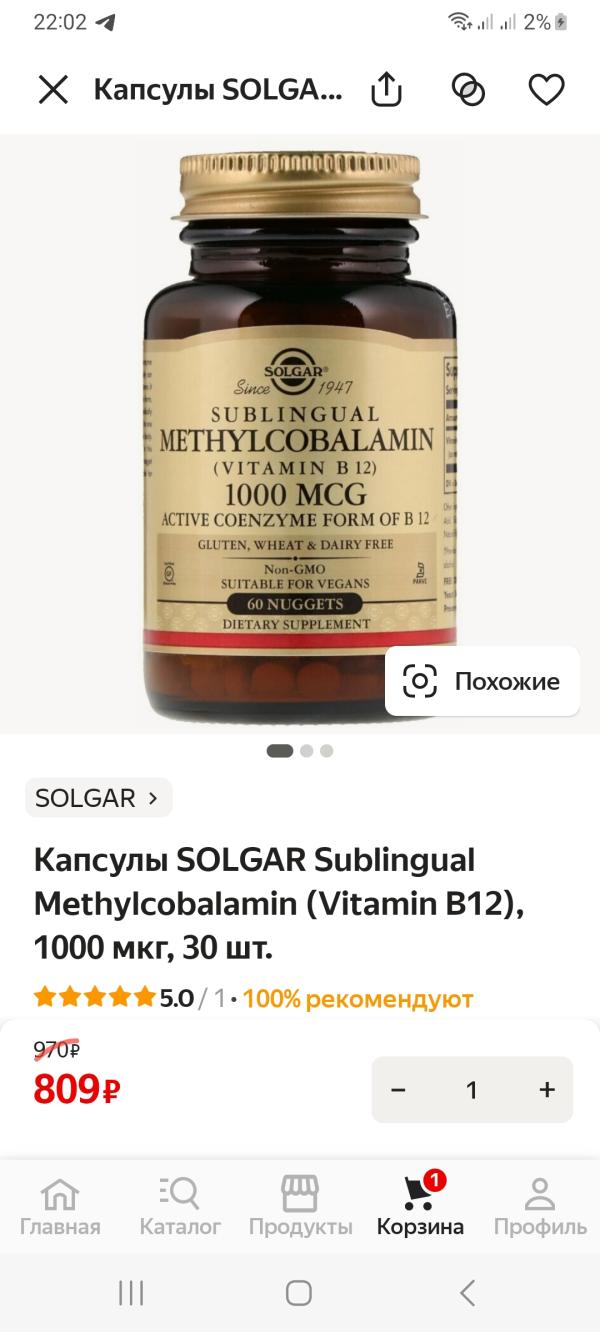View the Корзина cart tab

(420, 1207)
